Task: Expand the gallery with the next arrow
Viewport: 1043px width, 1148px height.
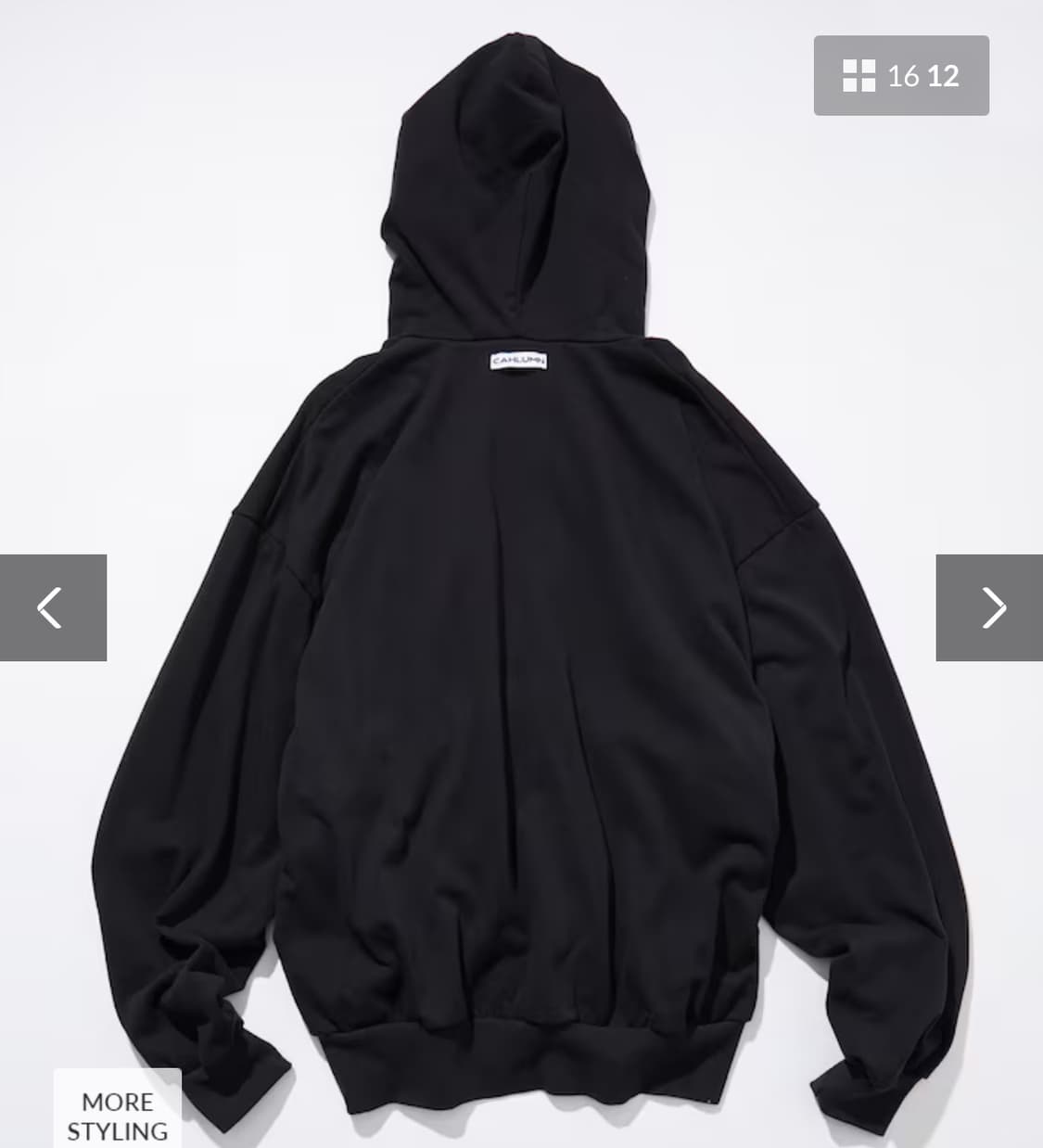Action: (992, 607)
